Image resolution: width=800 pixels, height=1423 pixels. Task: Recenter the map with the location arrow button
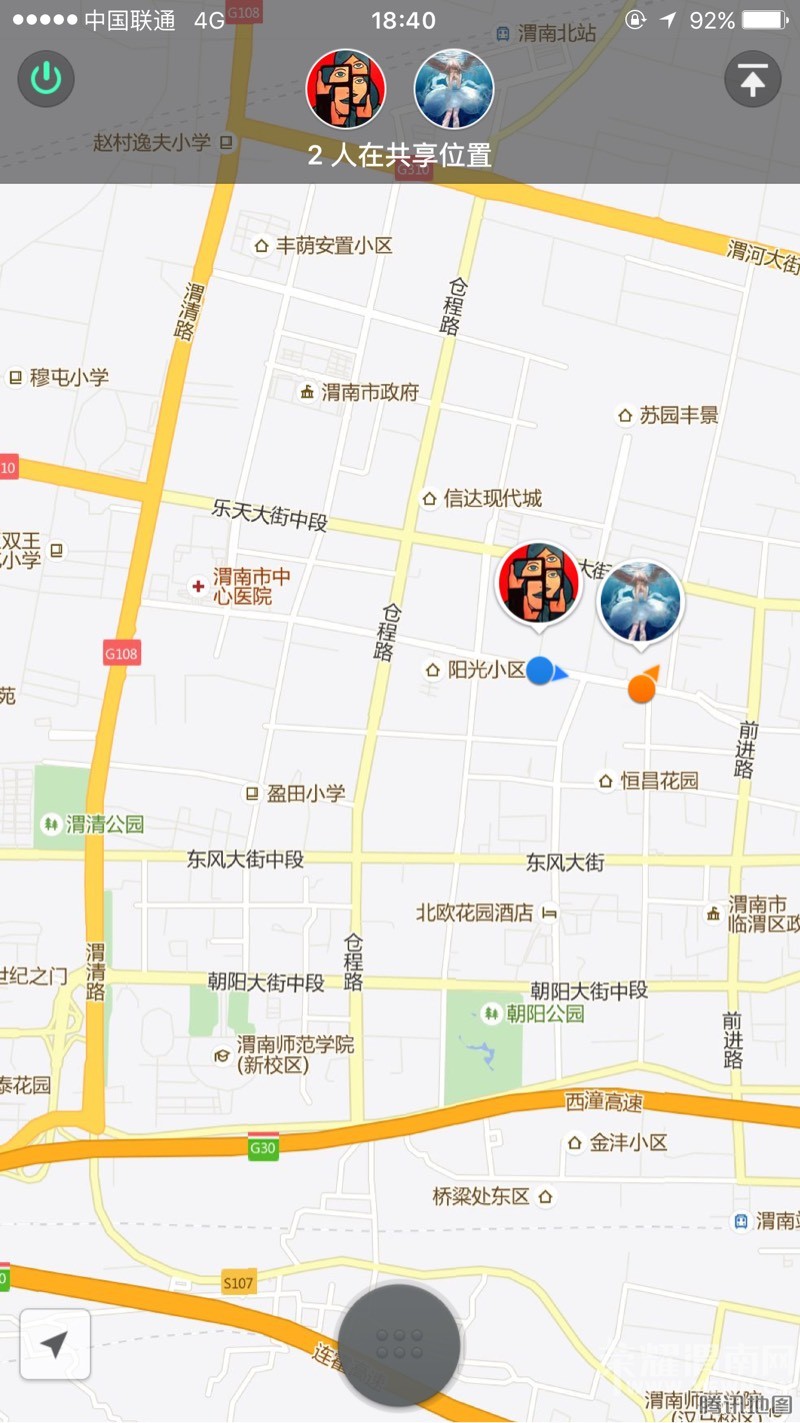click(55, 1344)
